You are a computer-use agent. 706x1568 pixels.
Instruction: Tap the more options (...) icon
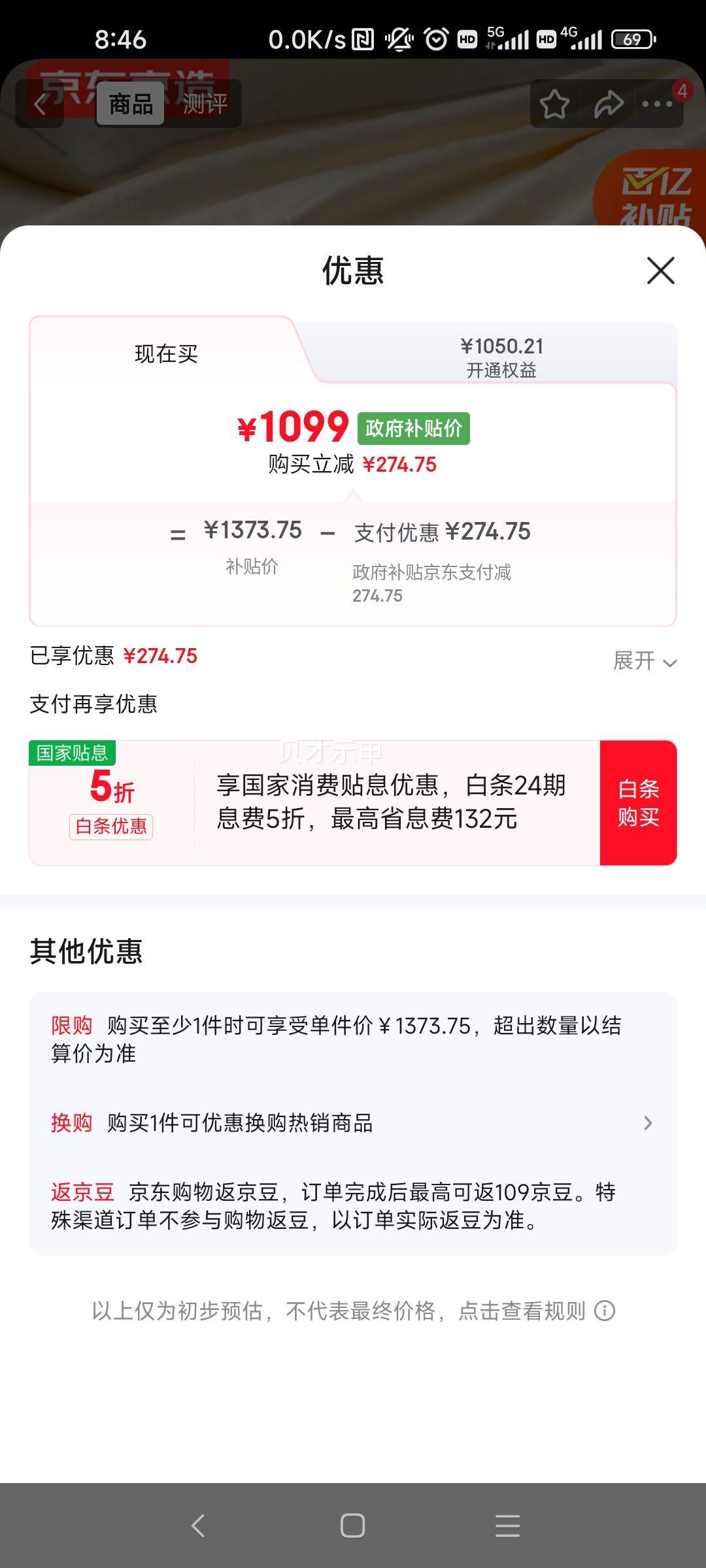pos(660,103)
